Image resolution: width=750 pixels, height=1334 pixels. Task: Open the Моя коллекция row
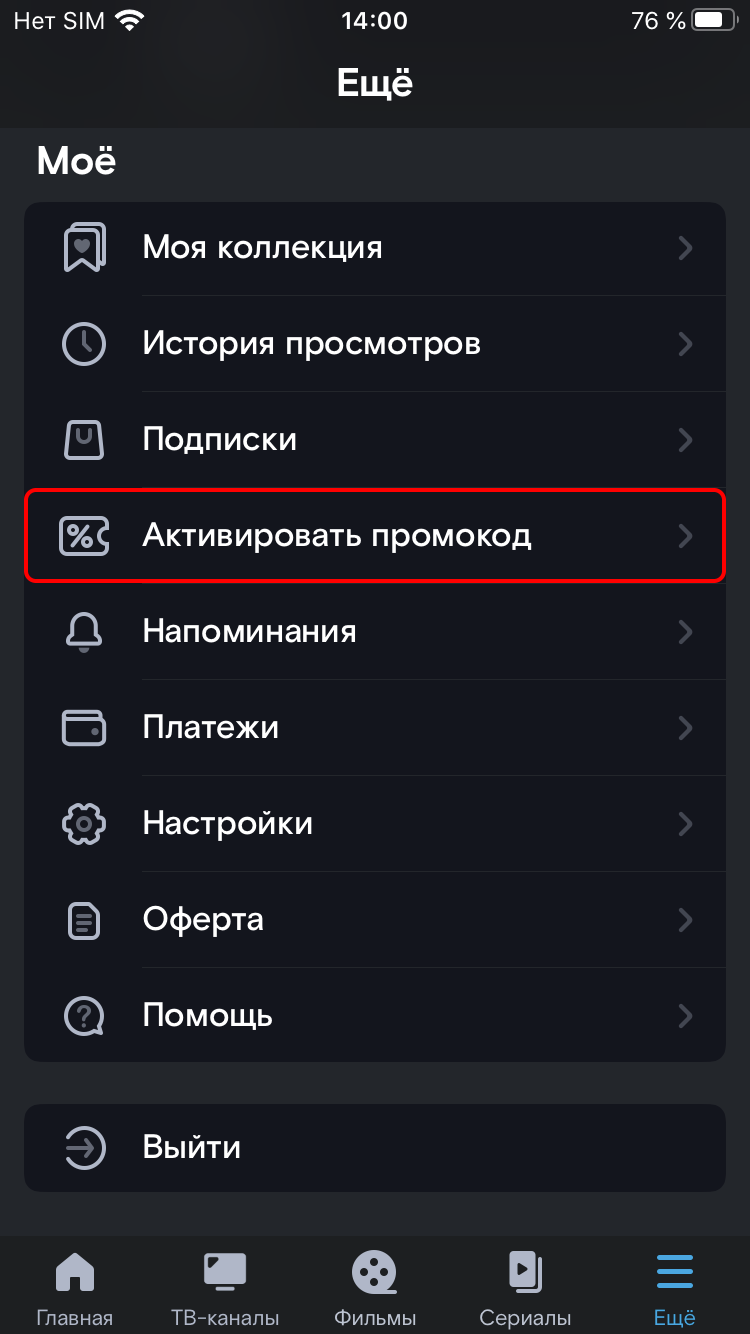pyautogui.click(x=375, y=247)
